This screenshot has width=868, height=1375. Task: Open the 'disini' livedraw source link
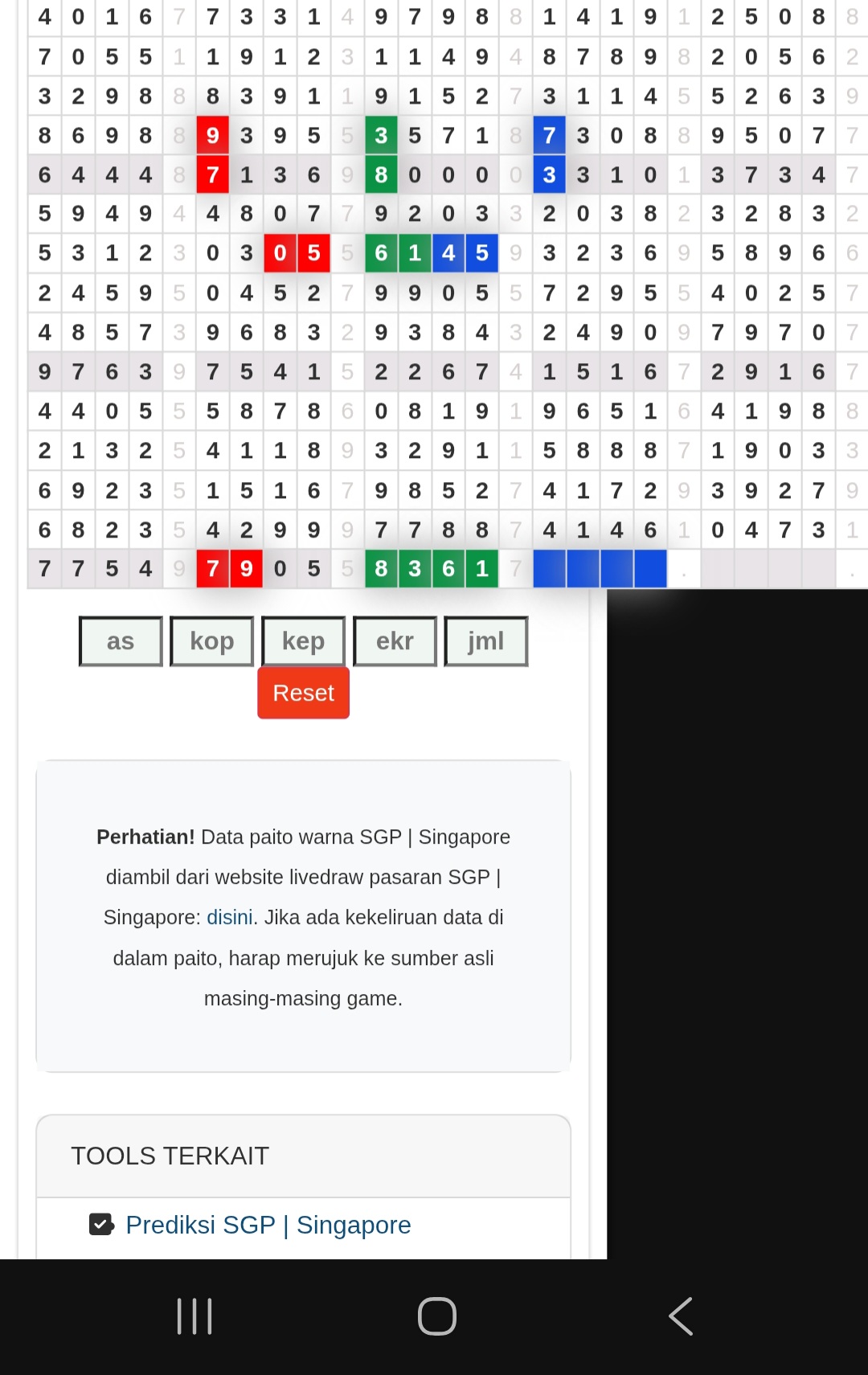(x=230, y=917)
